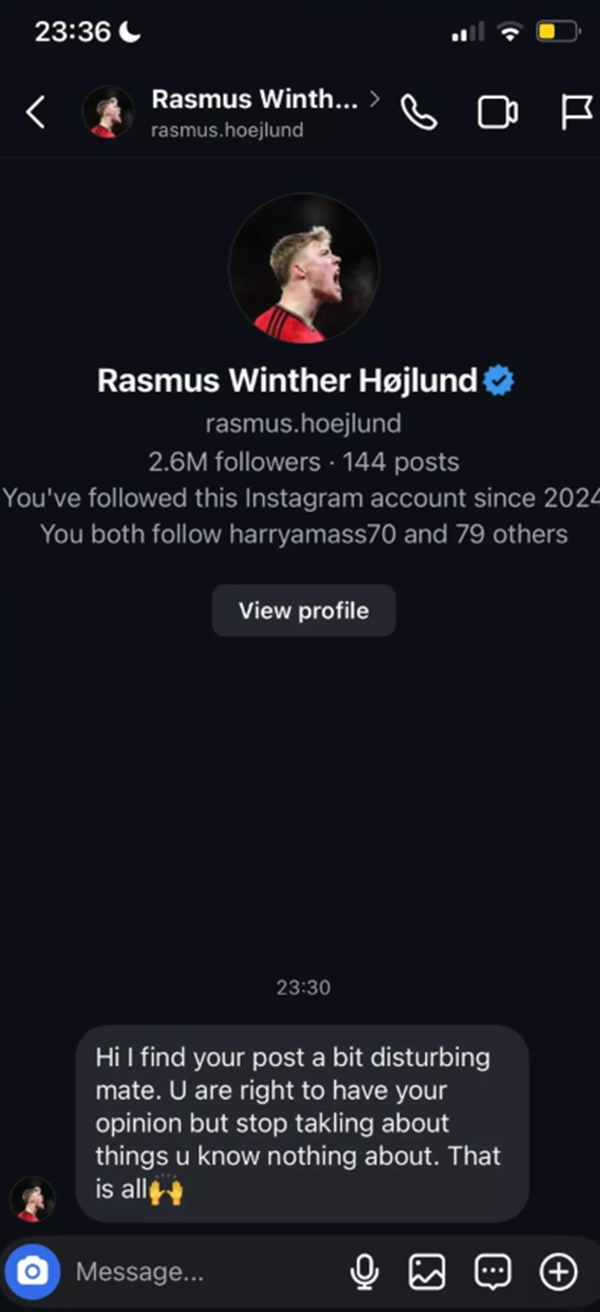The height and width of the screenshot is (1312, 600).
Task: Open the large profile picture
Action: click(303, 268)
